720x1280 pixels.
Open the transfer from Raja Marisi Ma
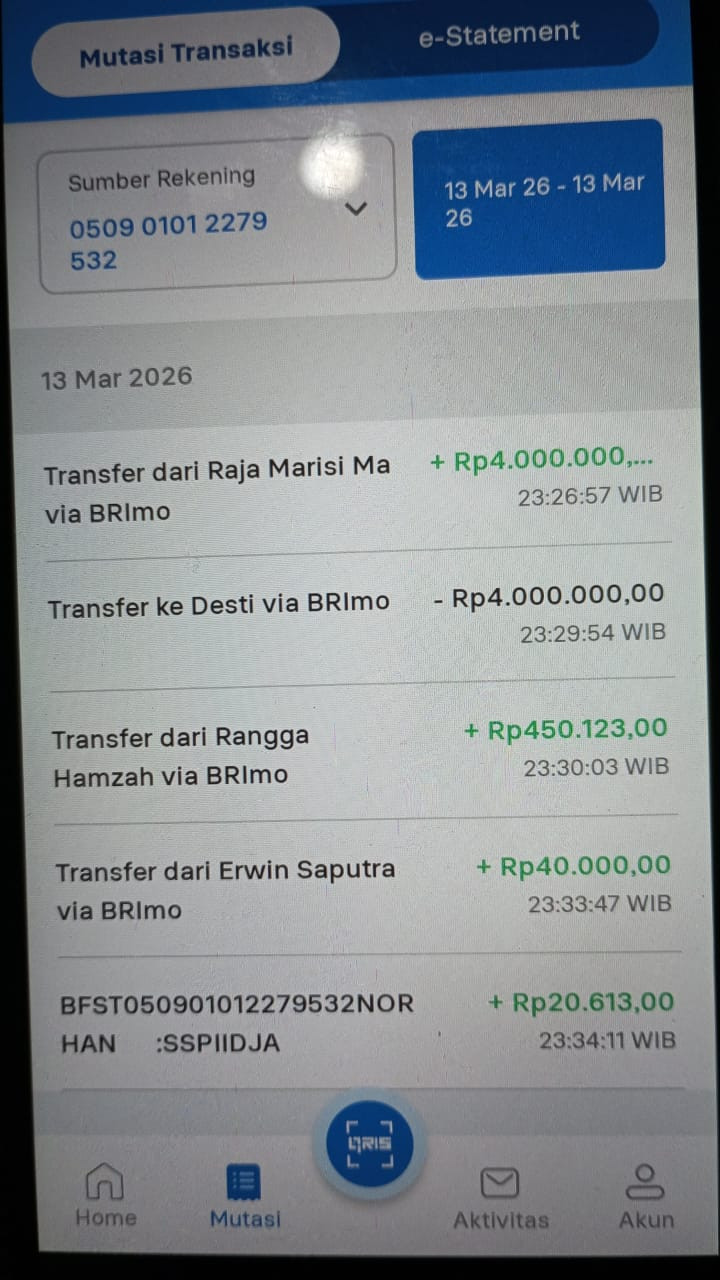(x=354, y=488)
